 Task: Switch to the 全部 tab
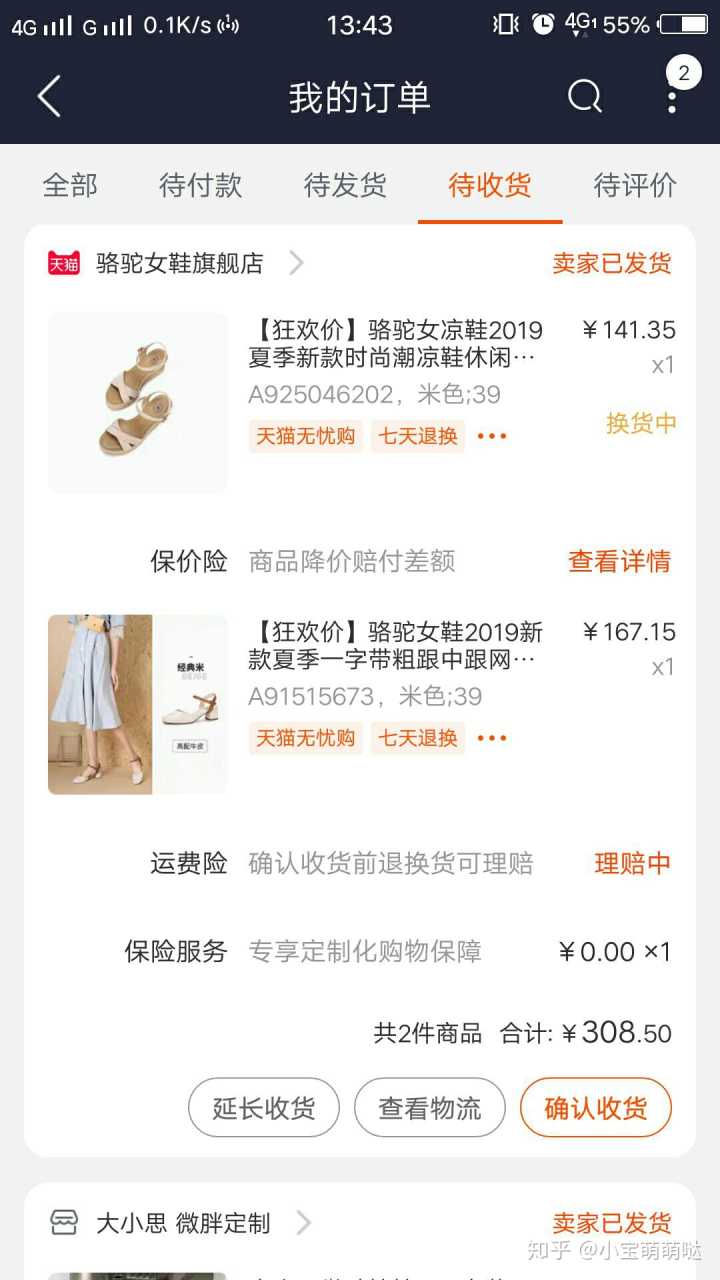tap(70, 185)
